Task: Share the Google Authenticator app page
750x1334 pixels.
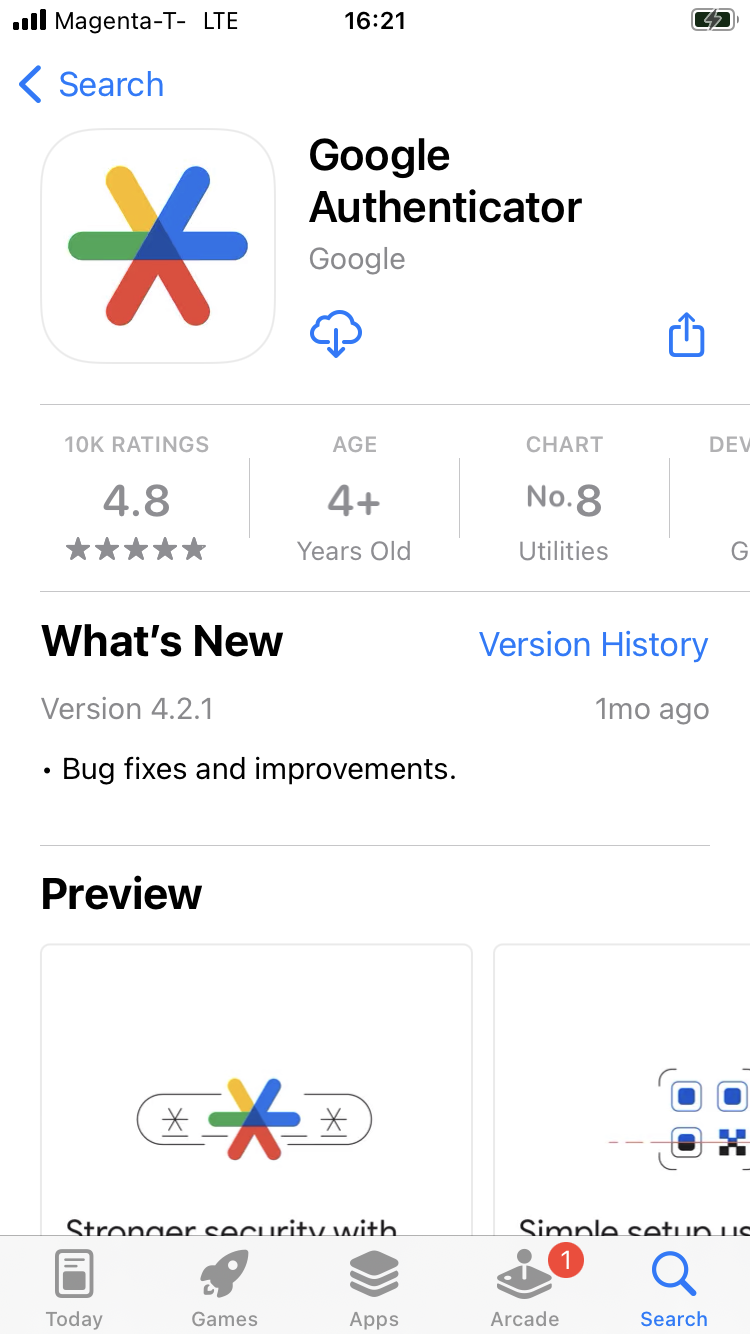Action: coord(686,335)
